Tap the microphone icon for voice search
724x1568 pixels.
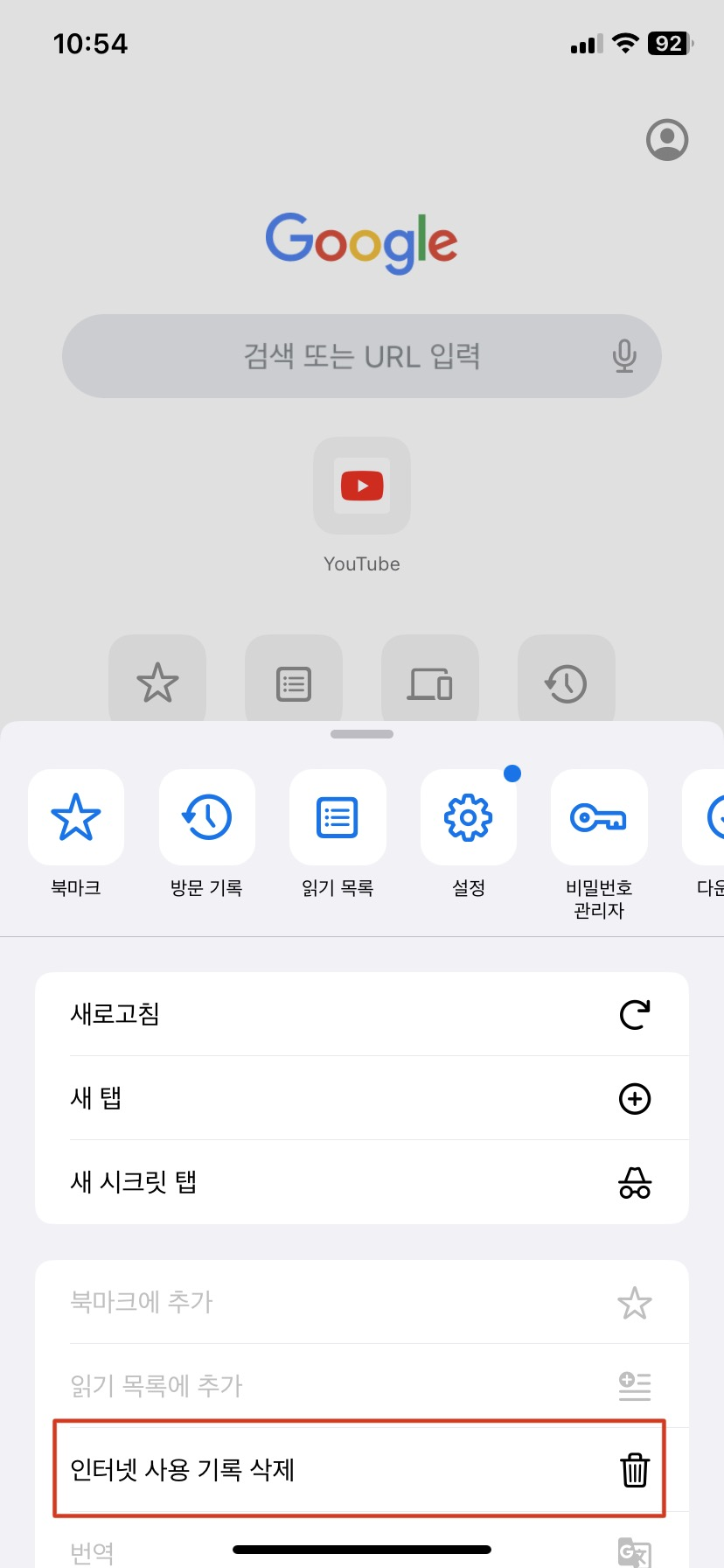click(x=624, y=356)
